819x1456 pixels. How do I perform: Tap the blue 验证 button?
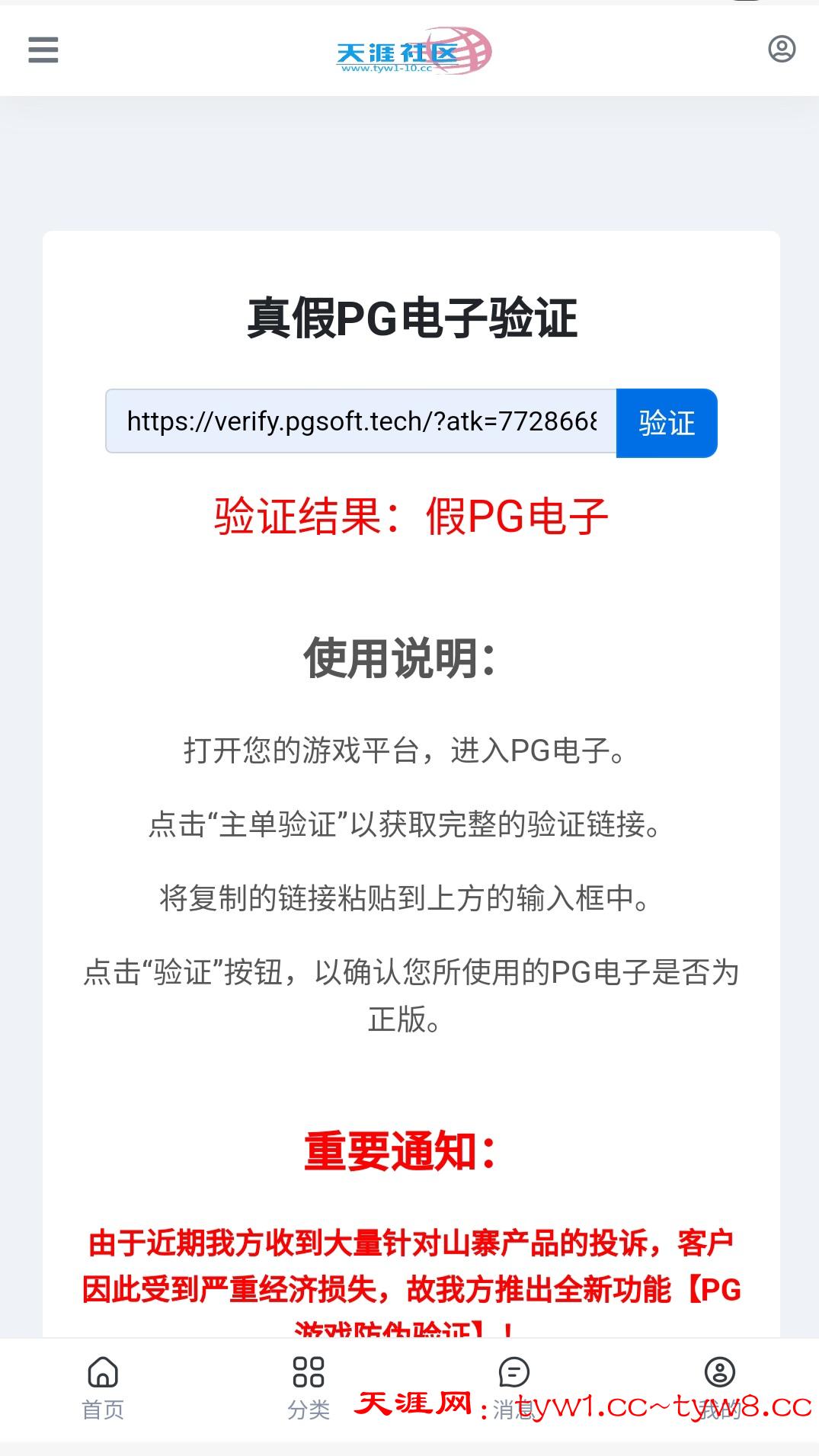click(x=667, y=423)
